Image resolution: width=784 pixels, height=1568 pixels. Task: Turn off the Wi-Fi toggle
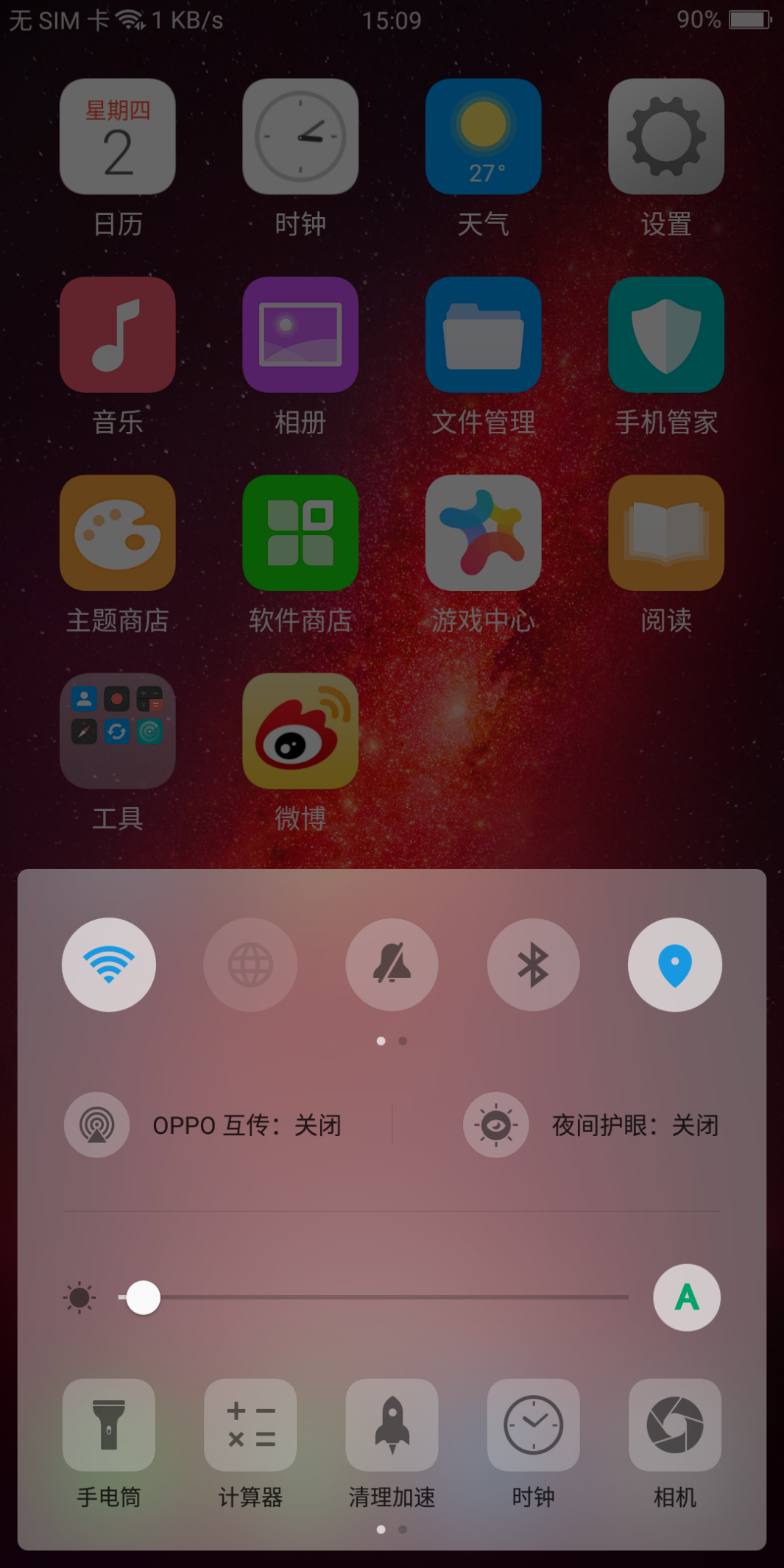point(109,964)
